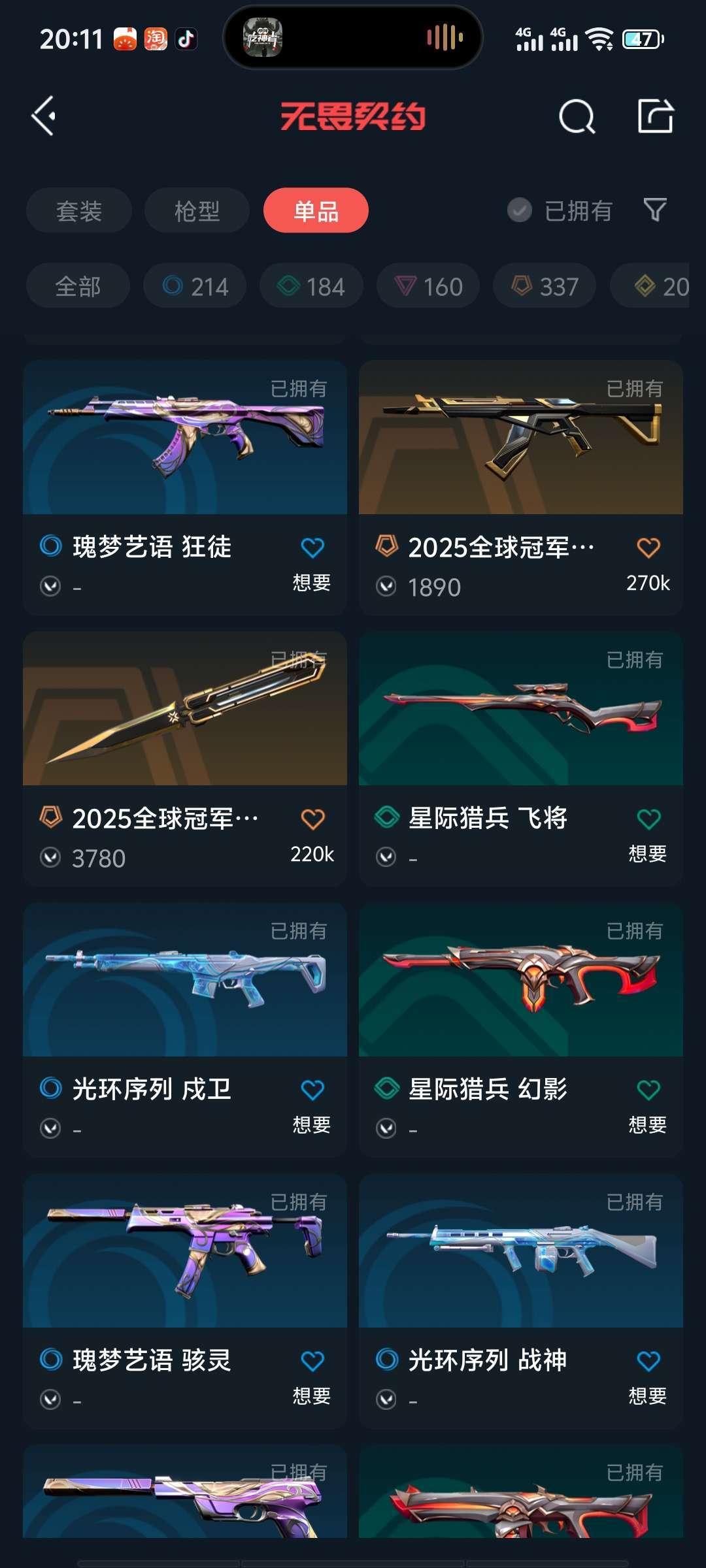This screenshot has height=1568, width=706.
Task: Select the 单品 tab
Action: tap(315, 210)
